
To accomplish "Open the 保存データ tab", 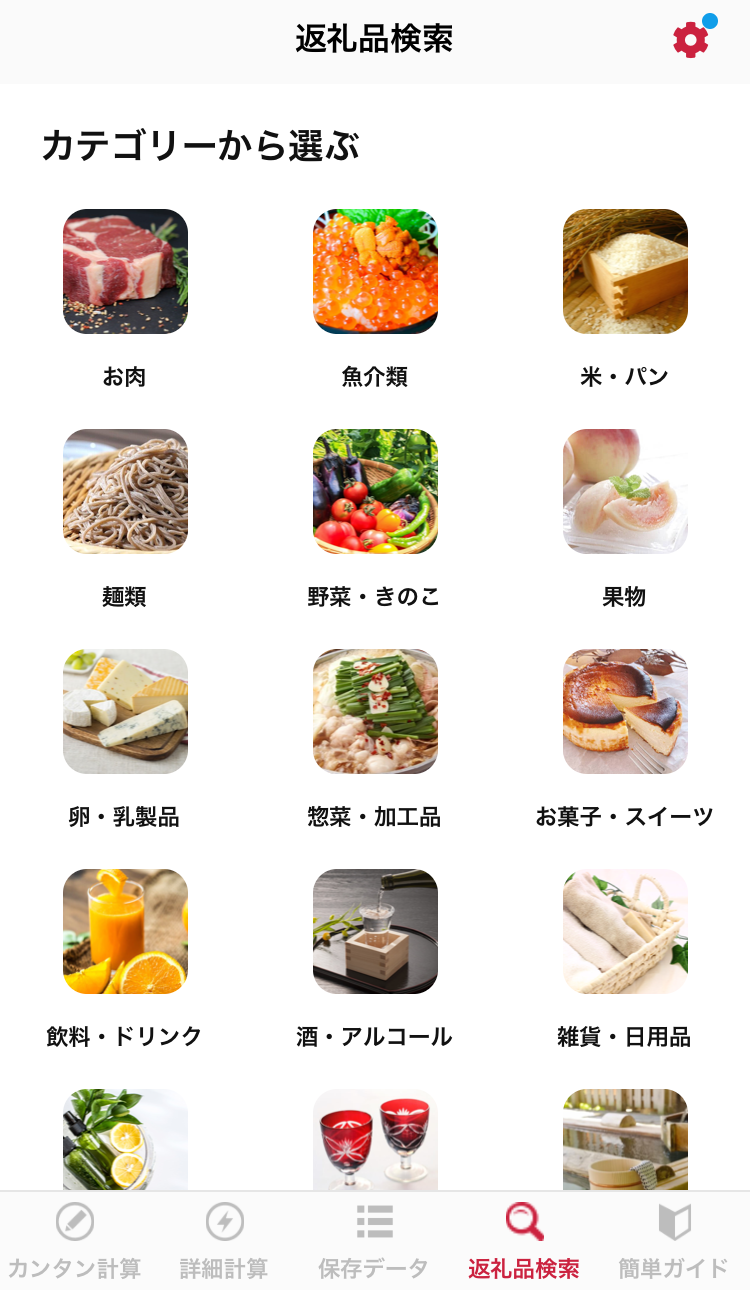I will (x=374, y=1241).
